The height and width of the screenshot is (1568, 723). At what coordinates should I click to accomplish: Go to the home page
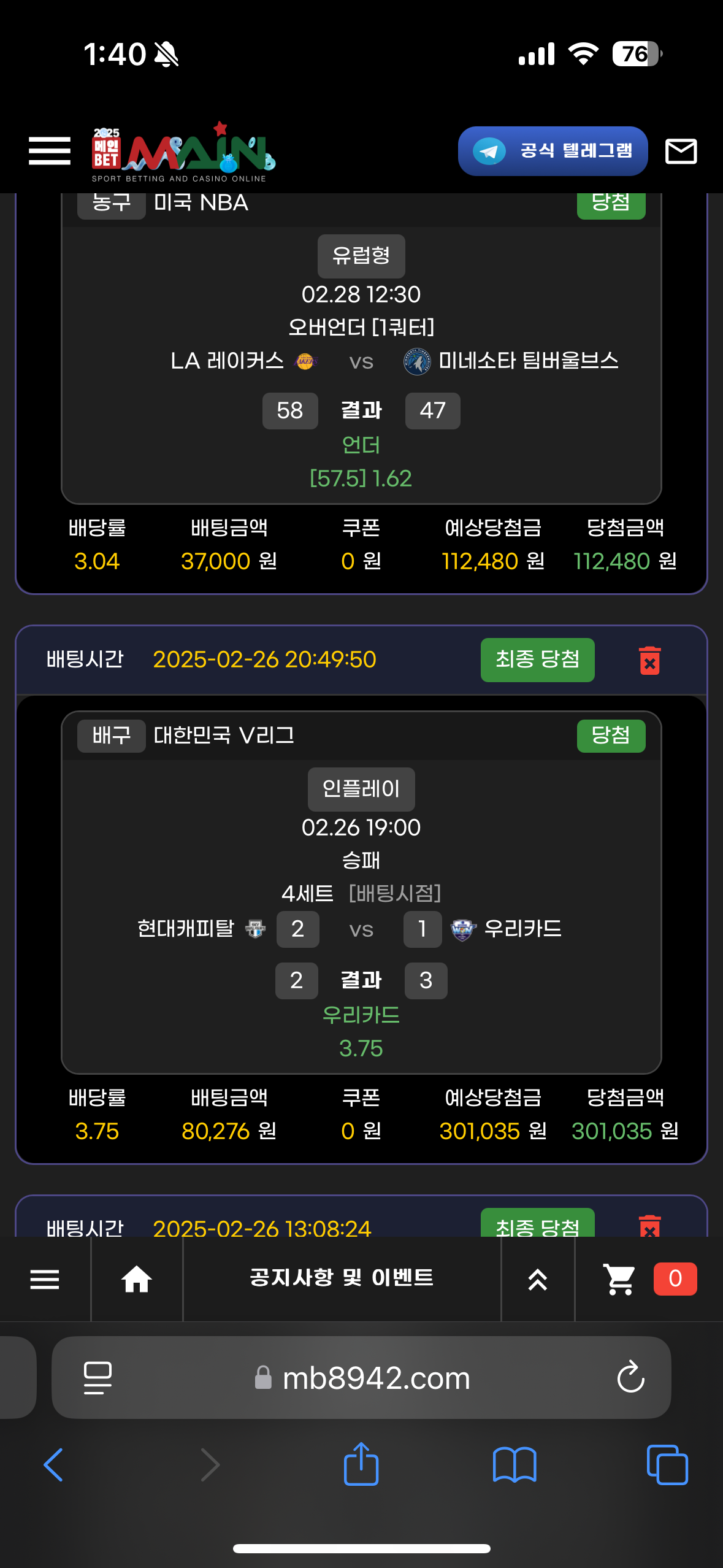(x=136, y=1279)
